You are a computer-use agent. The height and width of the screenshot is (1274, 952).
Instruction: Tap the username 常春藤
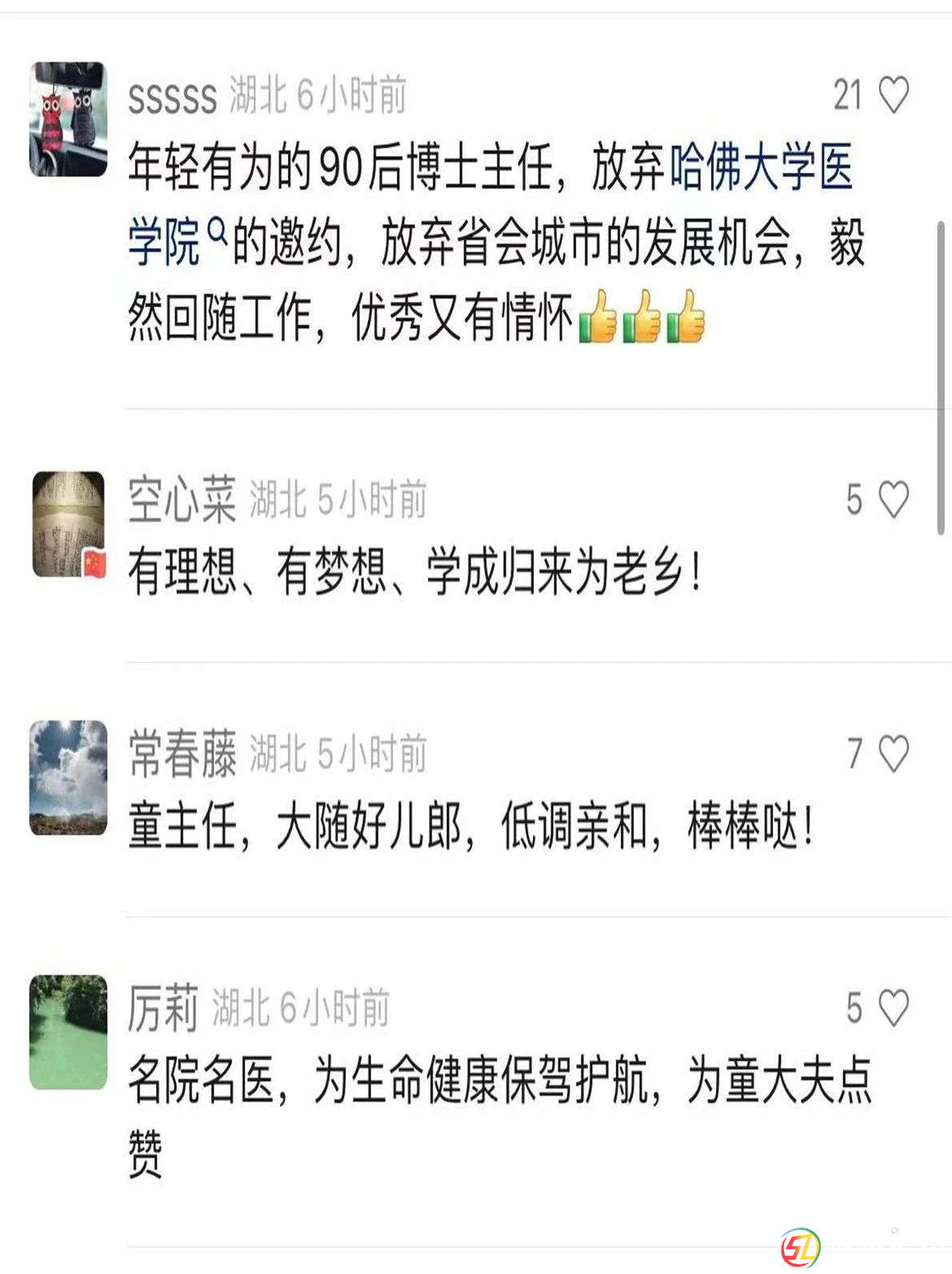182,754
